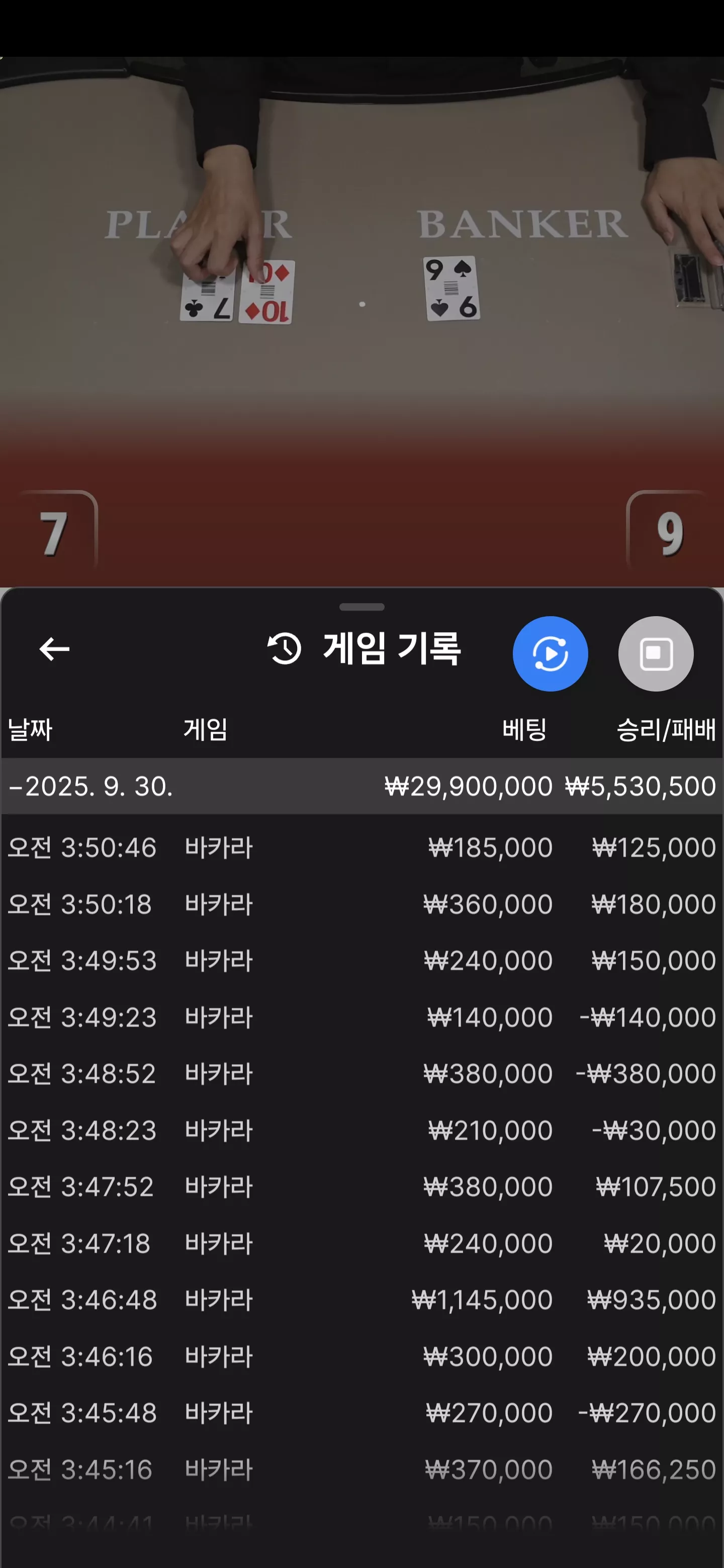
Task: Open the 오전 3:45:16 game record
Action: point(361,1469)
